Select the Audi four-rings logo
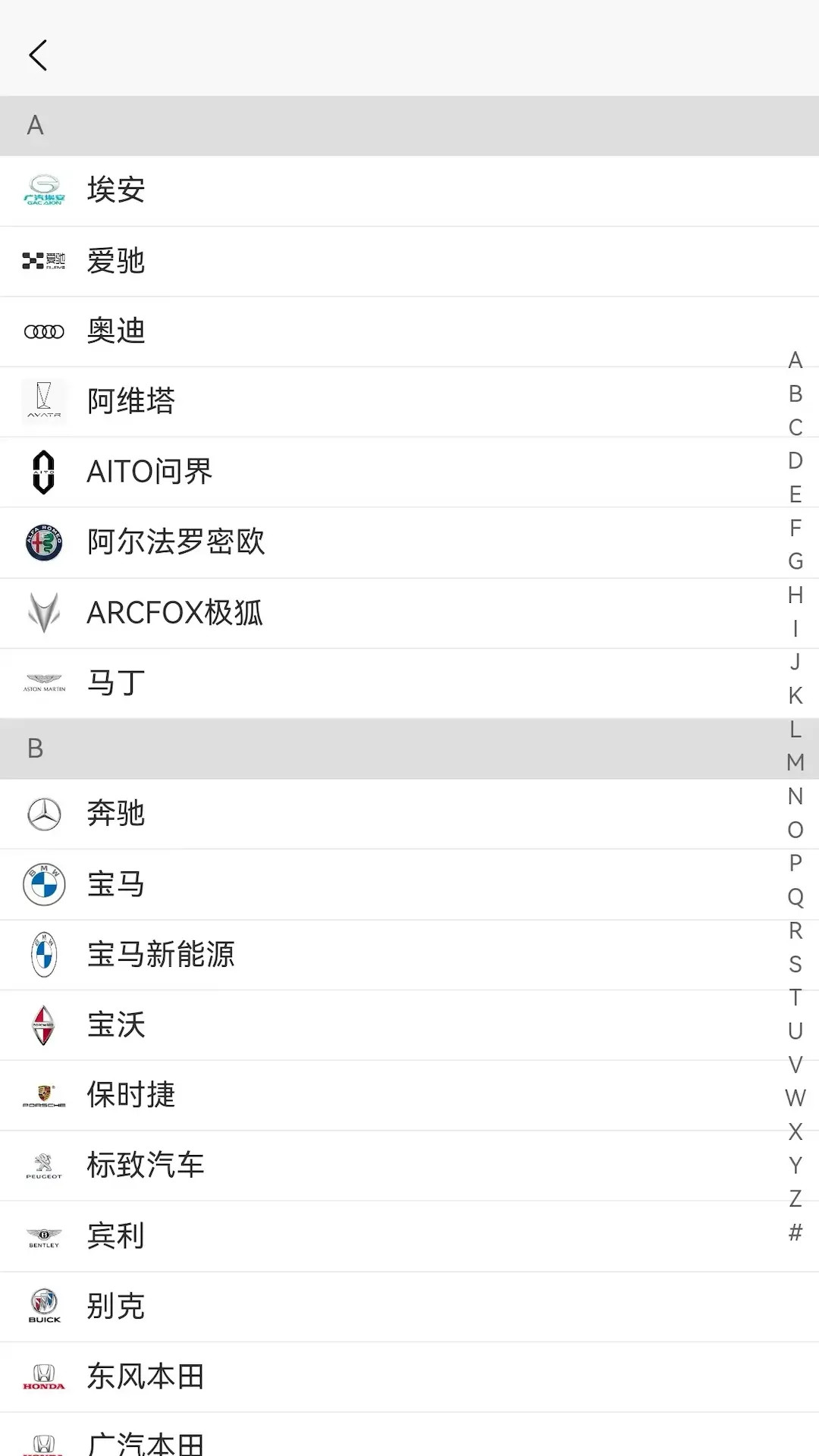Screen dimensions: 819x1456 [44, 331]
